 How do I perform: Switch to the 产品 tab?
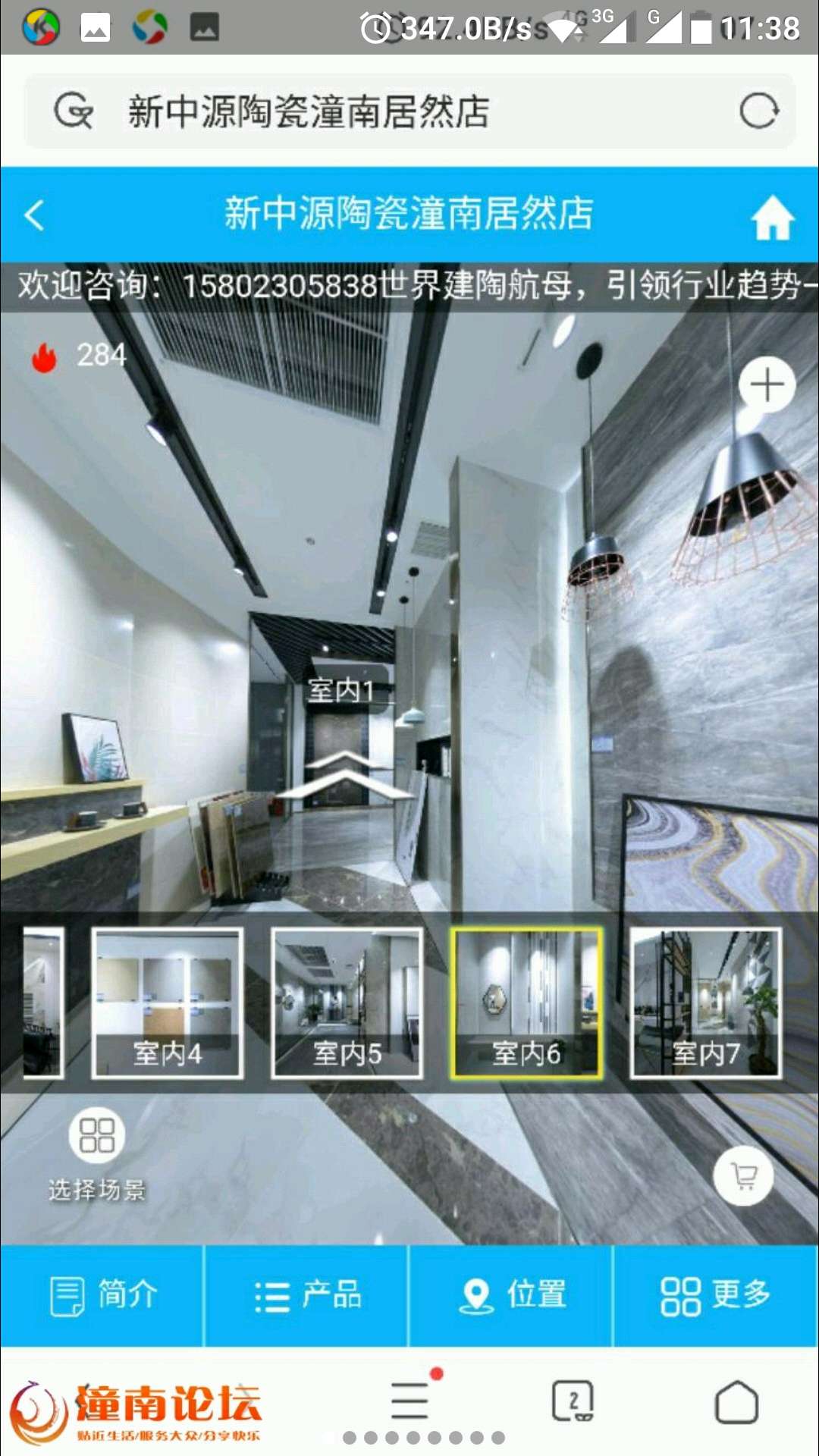tap(307, 1295)
